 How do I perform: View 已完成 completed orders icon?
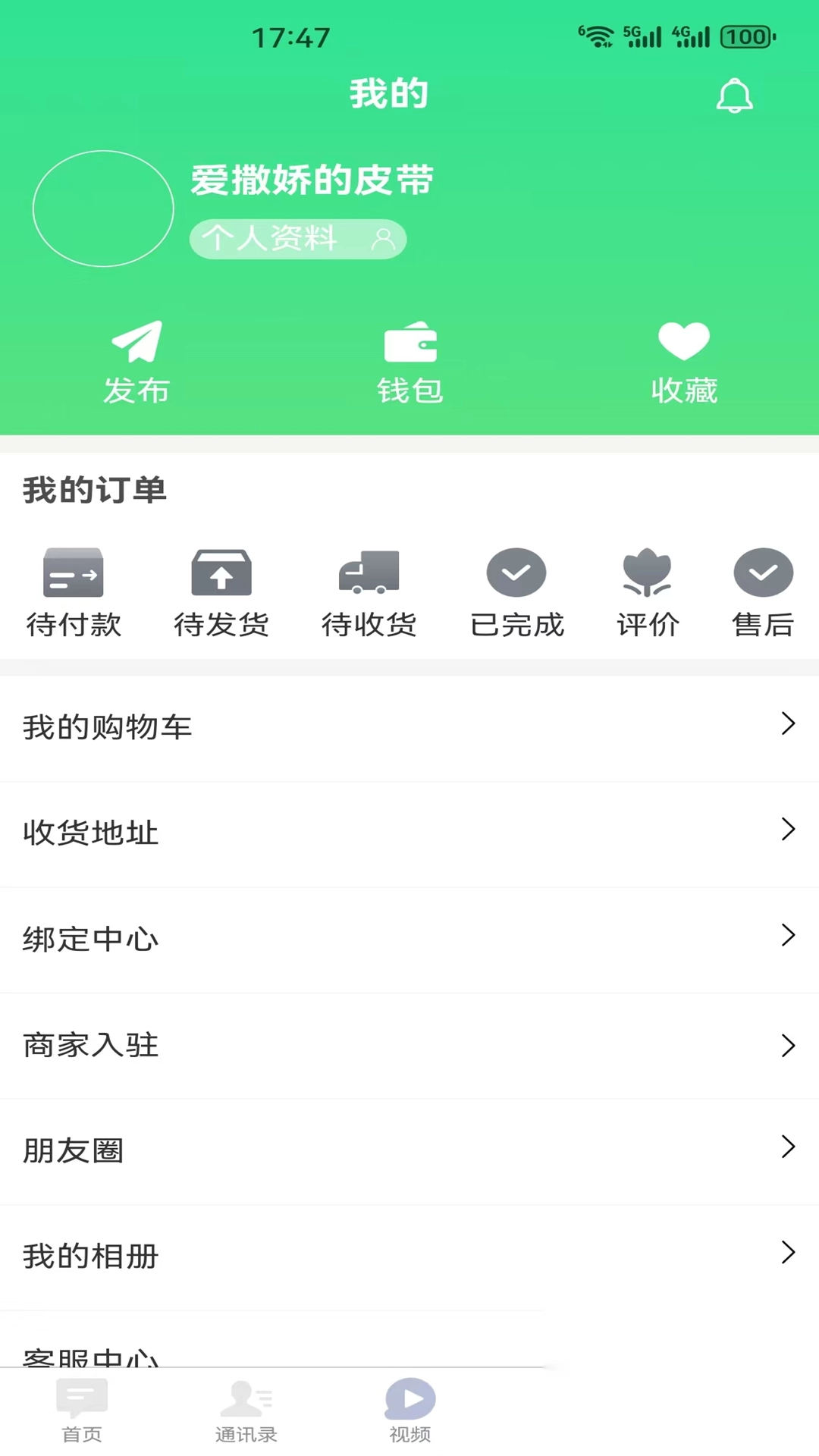516,574
